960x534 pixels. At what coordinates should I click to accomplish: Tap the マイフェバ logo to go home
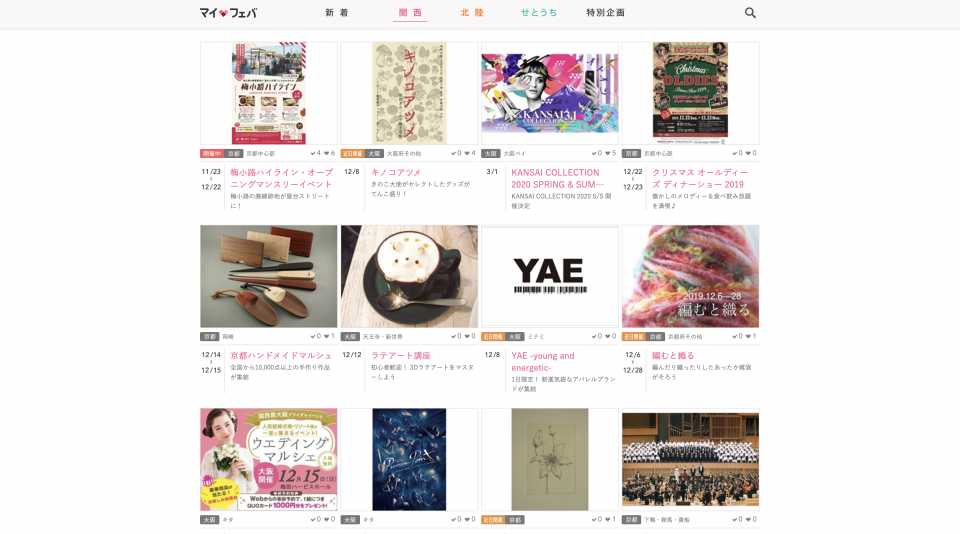point(228,13)
